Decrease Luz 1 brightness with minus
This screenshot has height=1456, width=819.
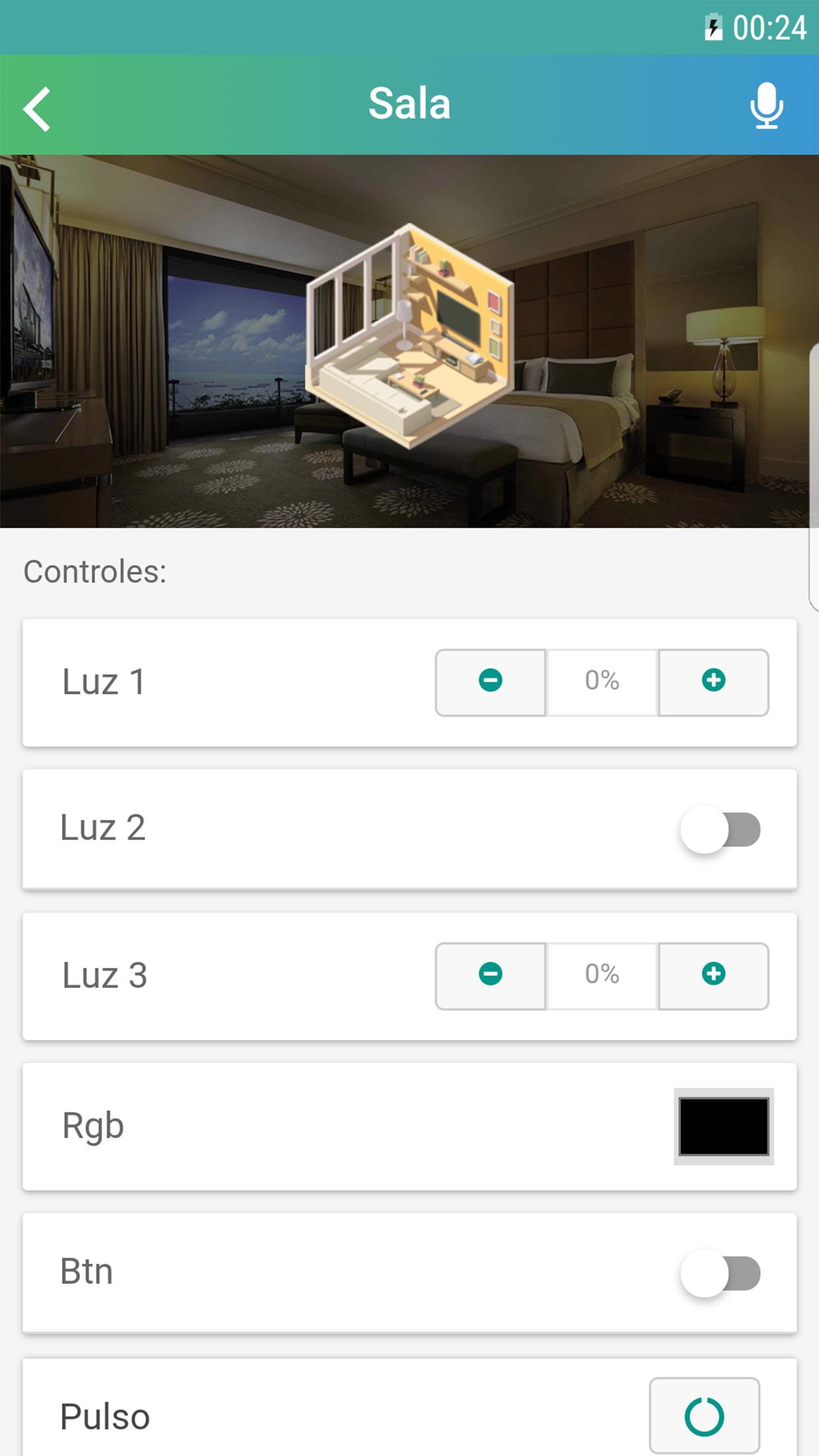490,681
